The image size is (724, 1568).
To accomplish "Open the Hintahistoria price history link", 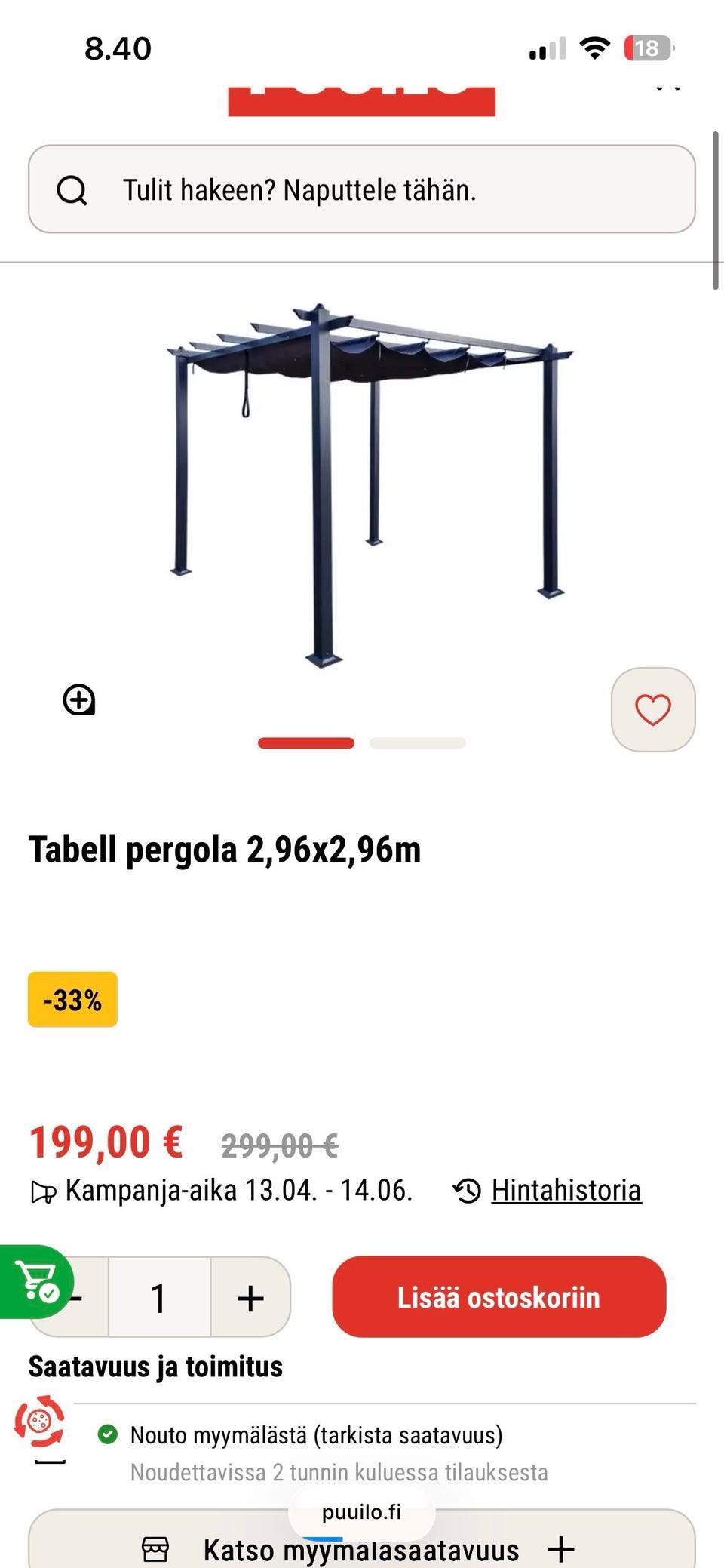I will (566, 1191).
